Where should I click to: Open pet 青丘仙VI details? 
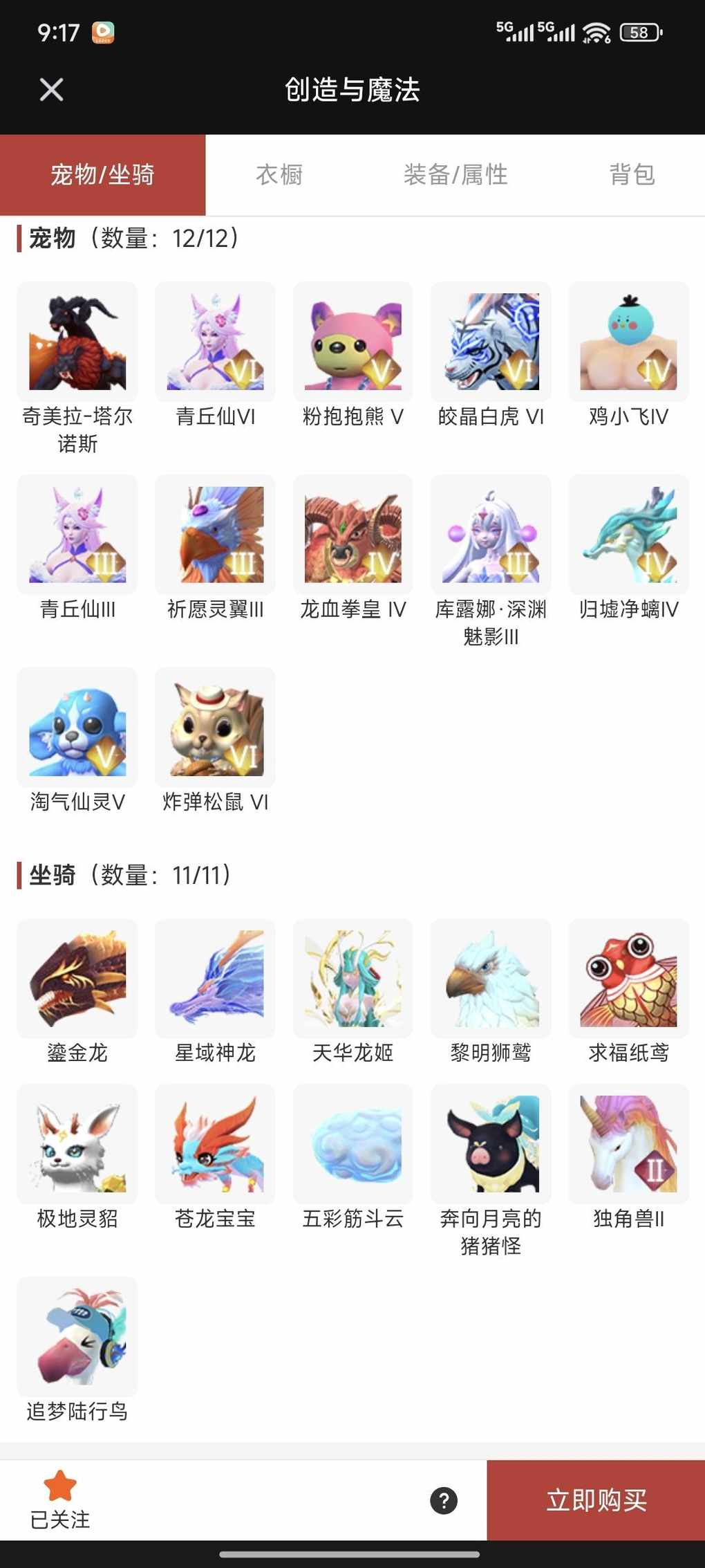(215, 342)
